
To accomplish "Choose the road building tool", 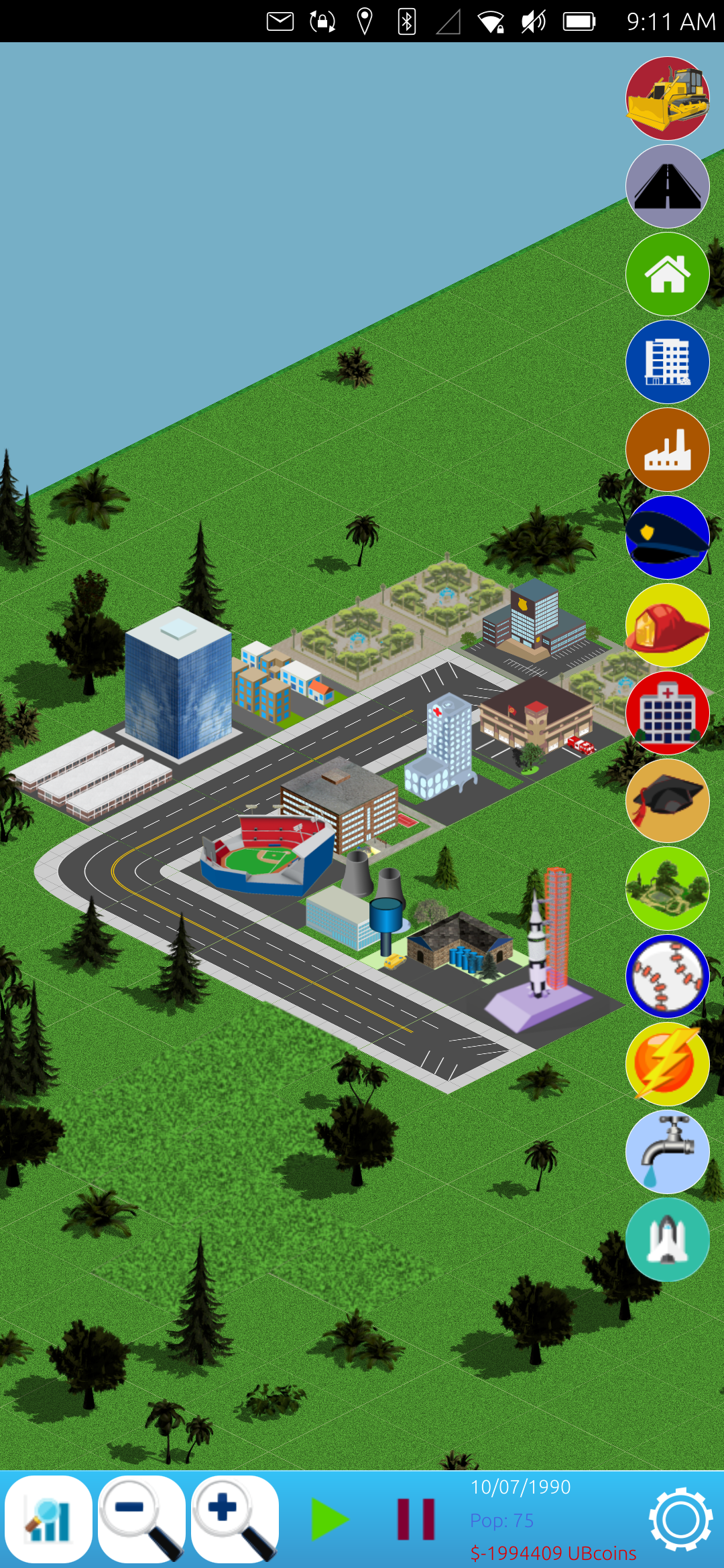I will pyautogui.click(x=667, y=186).
